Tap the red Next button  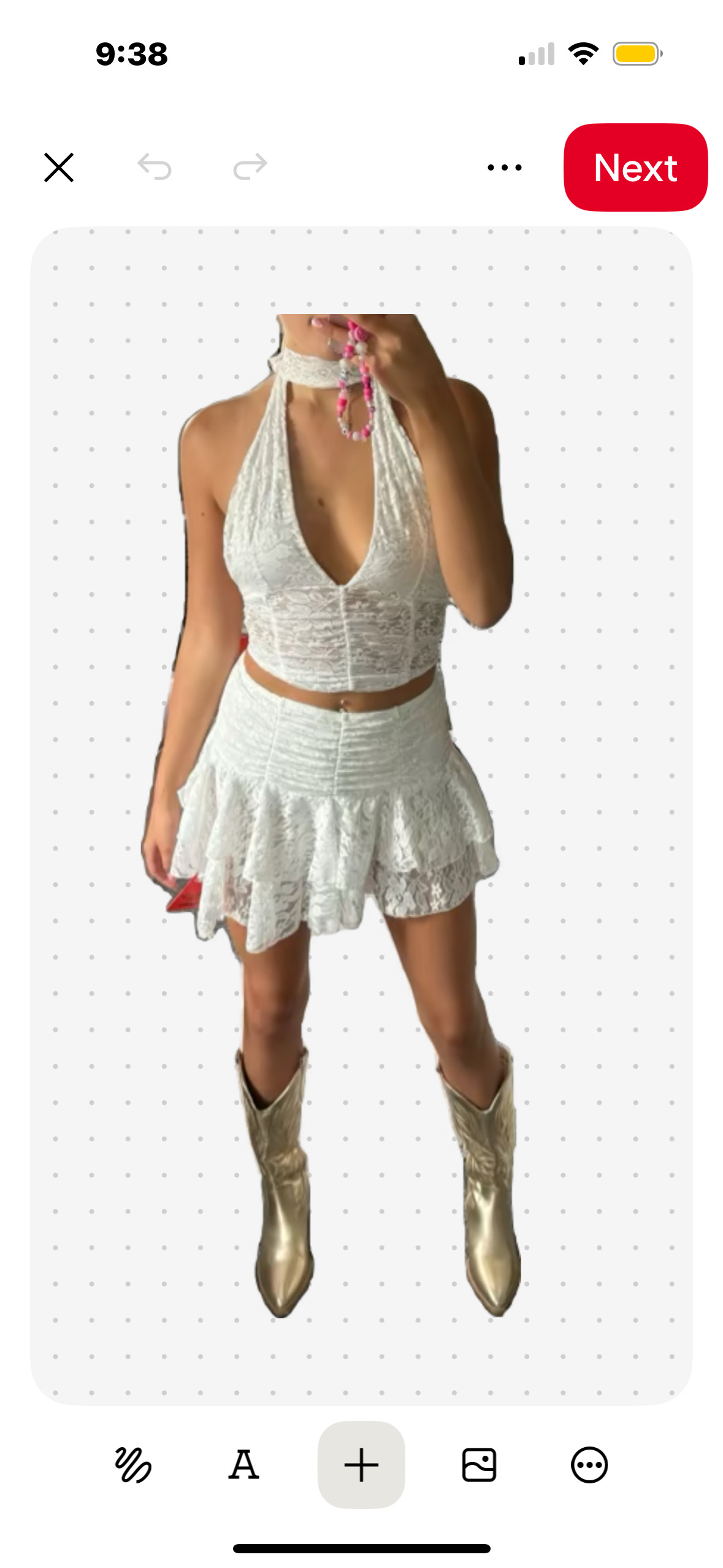point(635,167)
